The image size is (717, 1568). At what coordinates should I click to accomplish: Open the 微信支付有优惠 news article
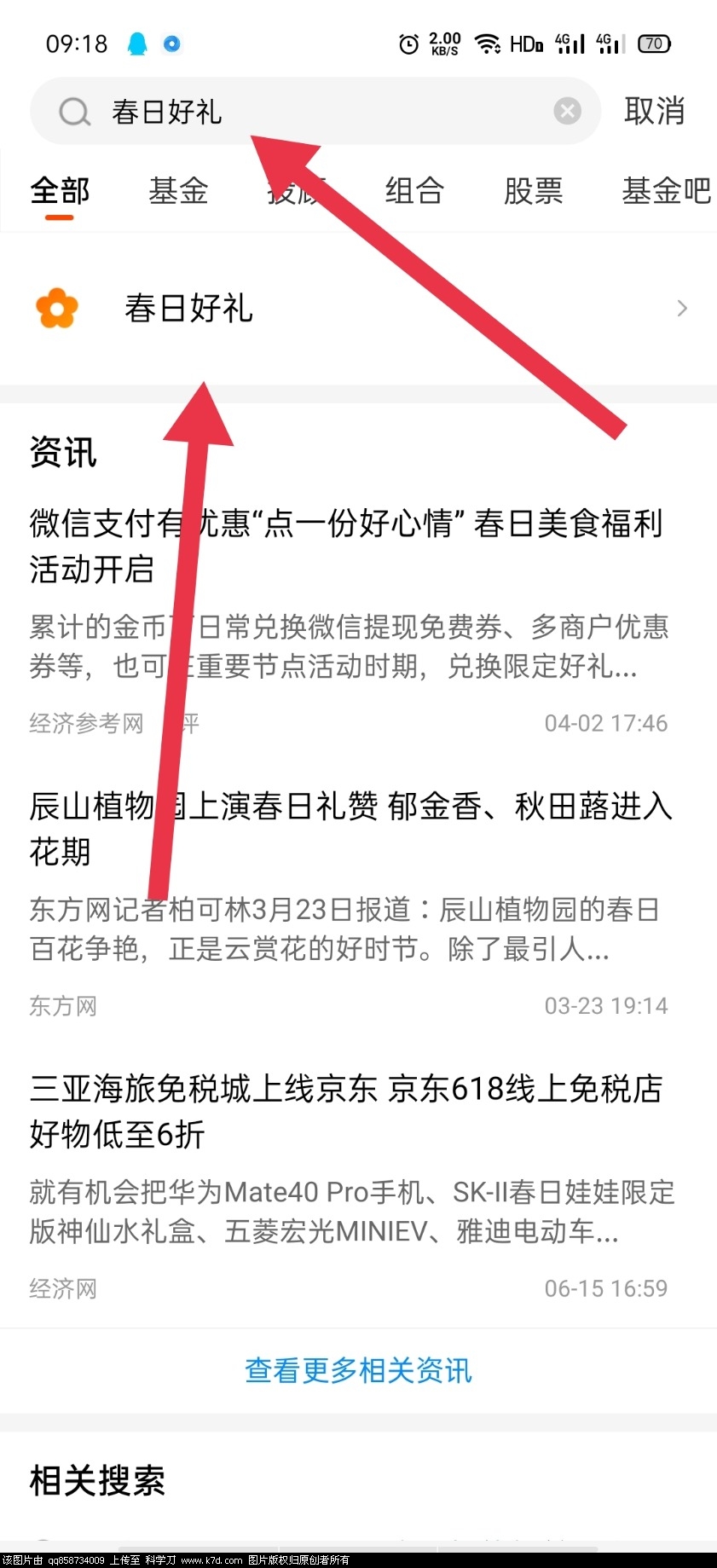[346, 546]
